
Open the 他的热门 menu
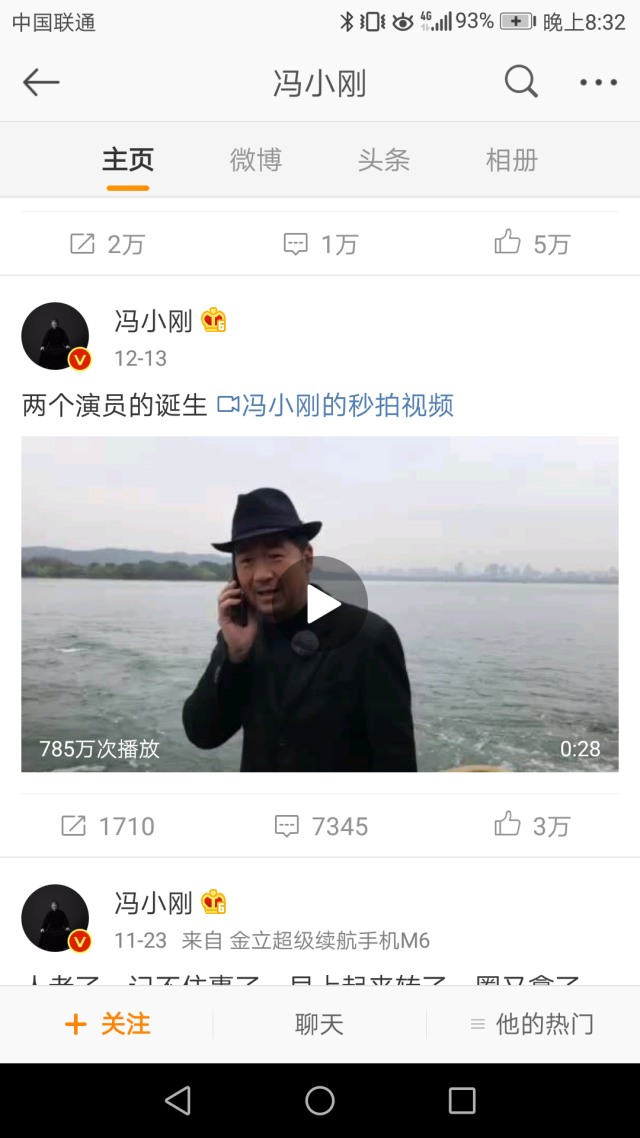532,1024
